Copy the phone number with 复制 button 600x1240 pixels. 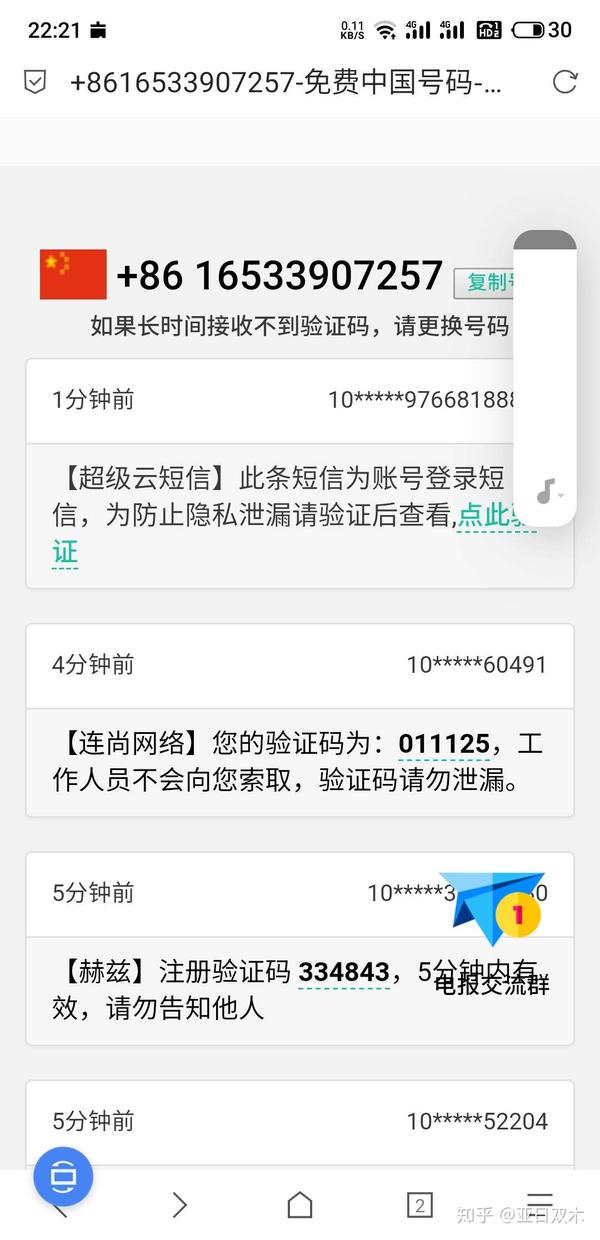pos(485,282)
